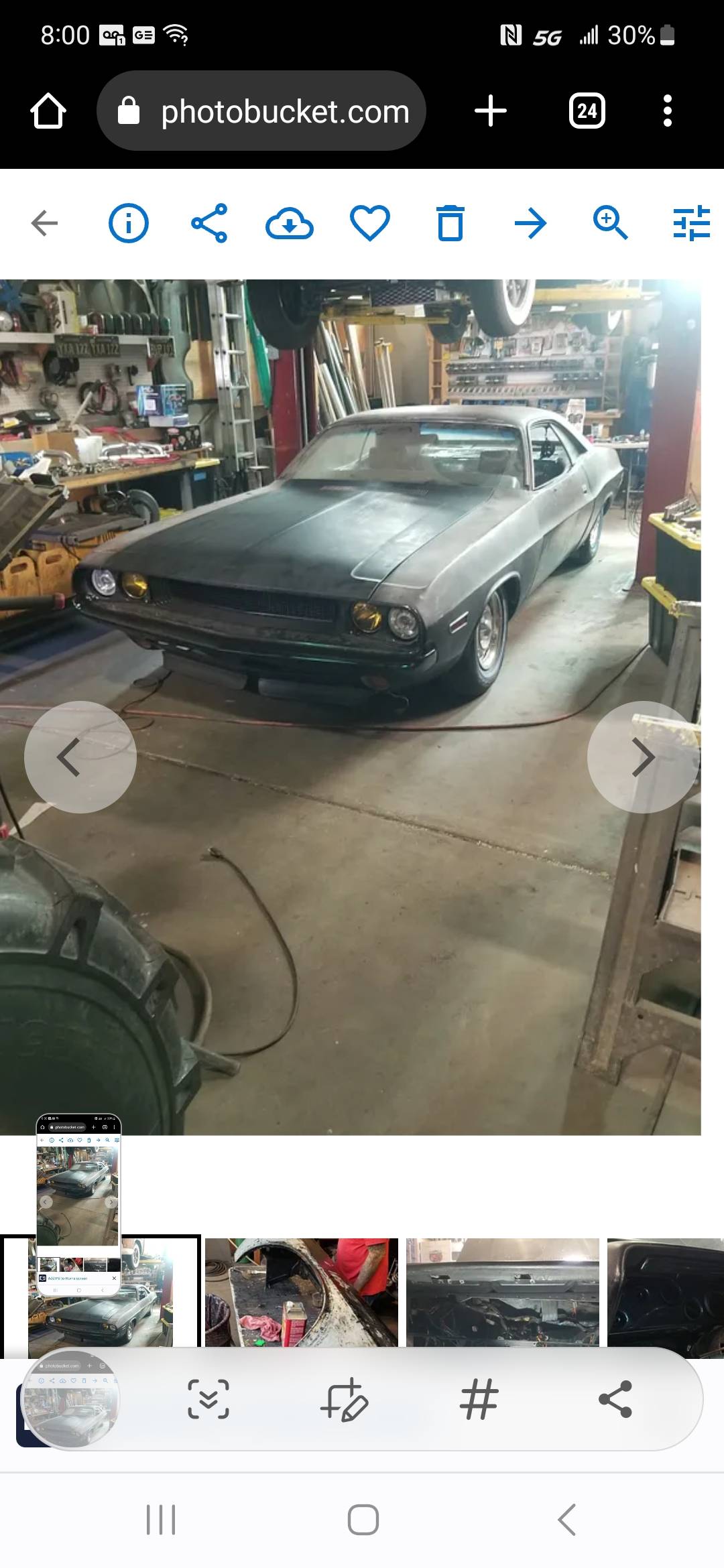This screenshot has width=724, height=1568.
Task: Favorite this photo with the heart
Action: tap(370, 223)
